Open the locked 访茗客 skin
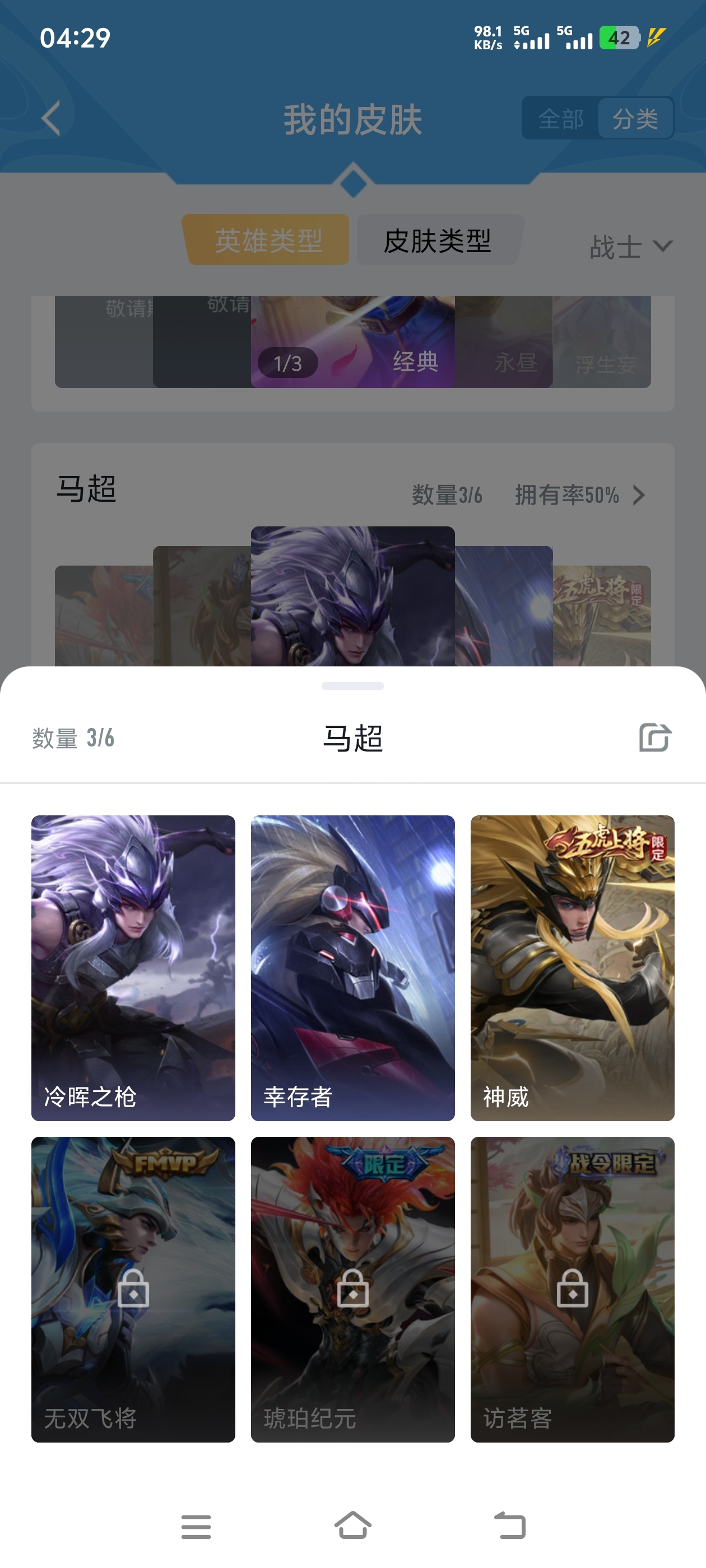Screen dimensions: 706x1568 click(572, 1289)
